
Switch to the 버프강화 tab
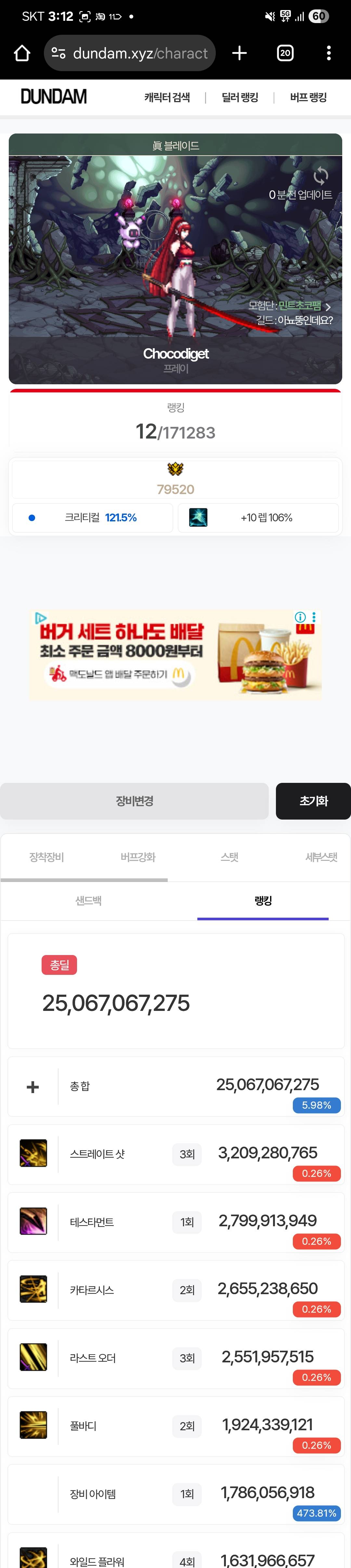click(x=138, y=857)
